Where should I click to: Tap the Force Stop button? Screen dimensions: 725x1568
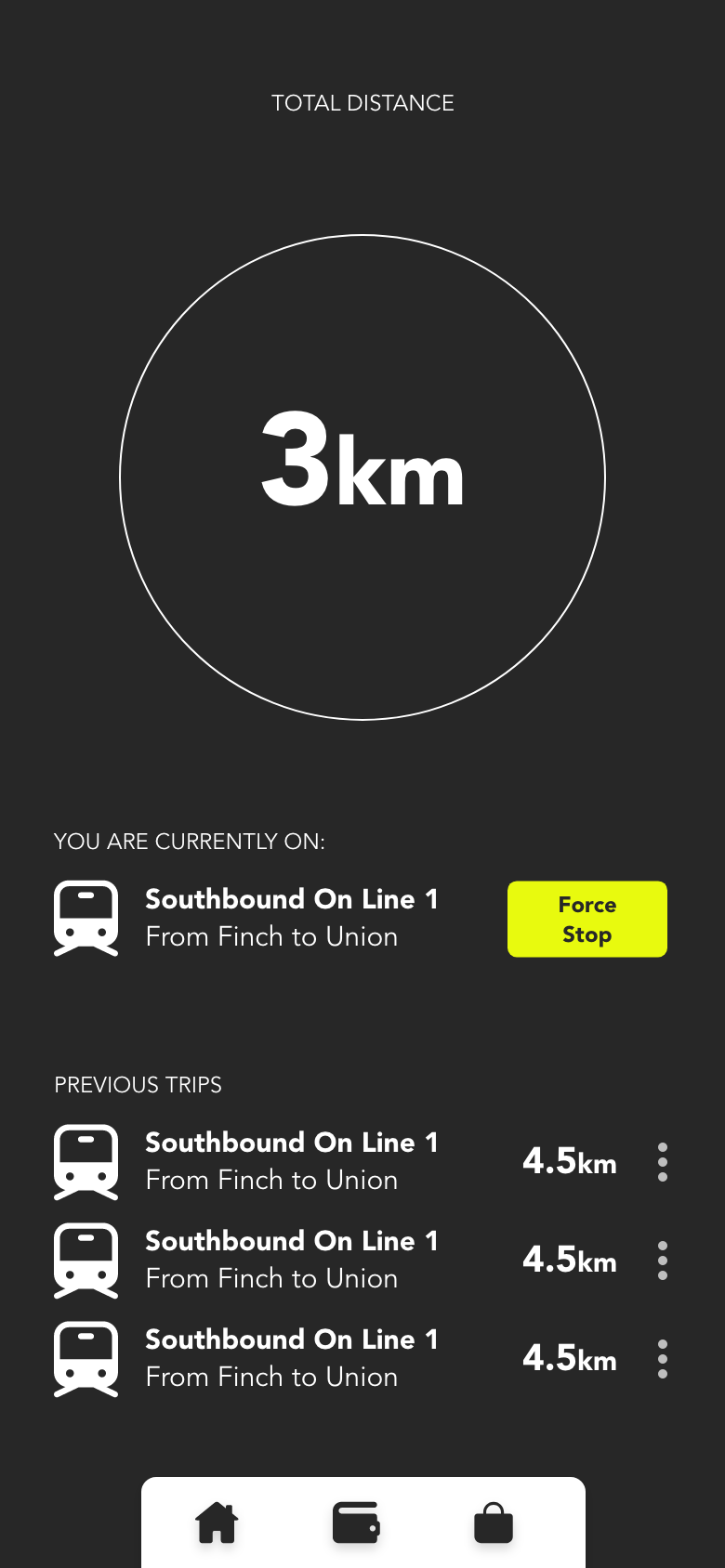[587, 919]
